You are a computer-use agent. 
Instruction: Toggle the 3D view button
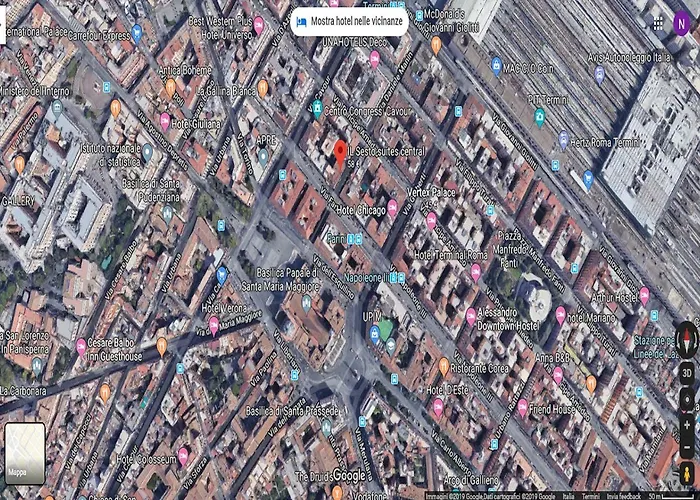pyautogui.click(x=687, y=370)
